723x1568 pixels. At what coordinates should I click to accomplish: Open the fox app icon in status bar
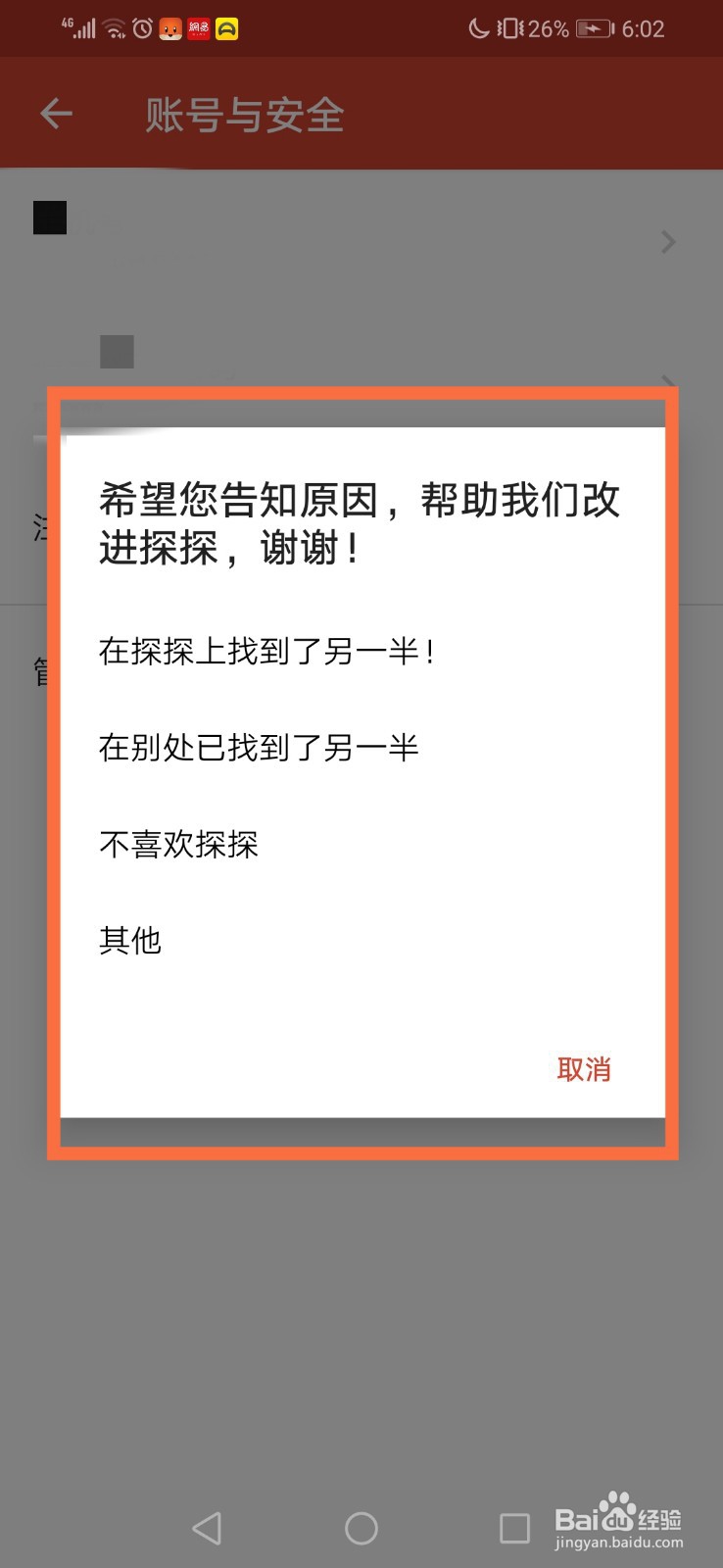[x=169, y=28]
